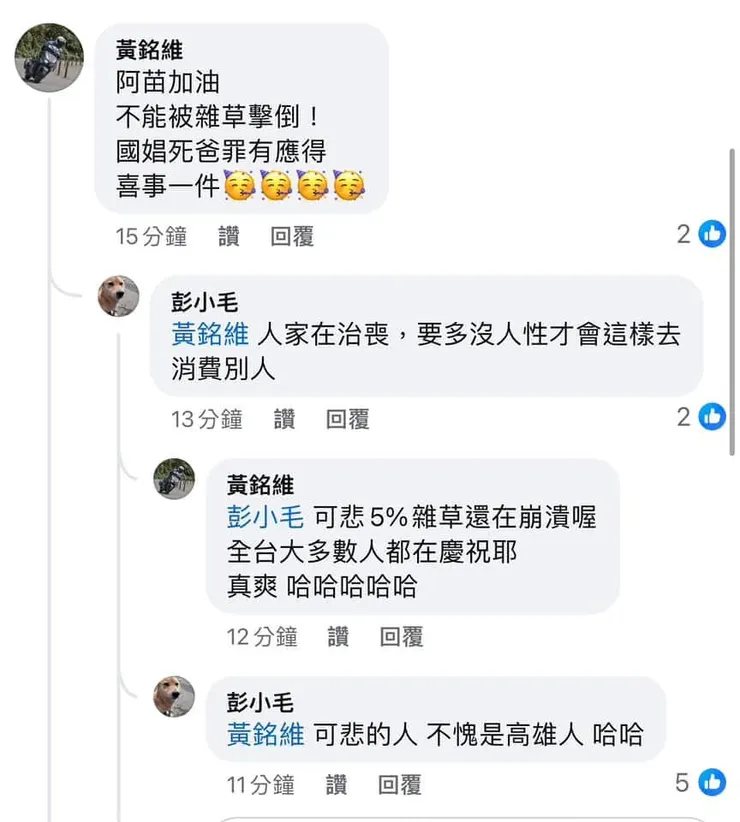The image size is (740, 822).
Task: Click the thumbs-up reaction icon beside count 2
Action: (x=712, y=234)
